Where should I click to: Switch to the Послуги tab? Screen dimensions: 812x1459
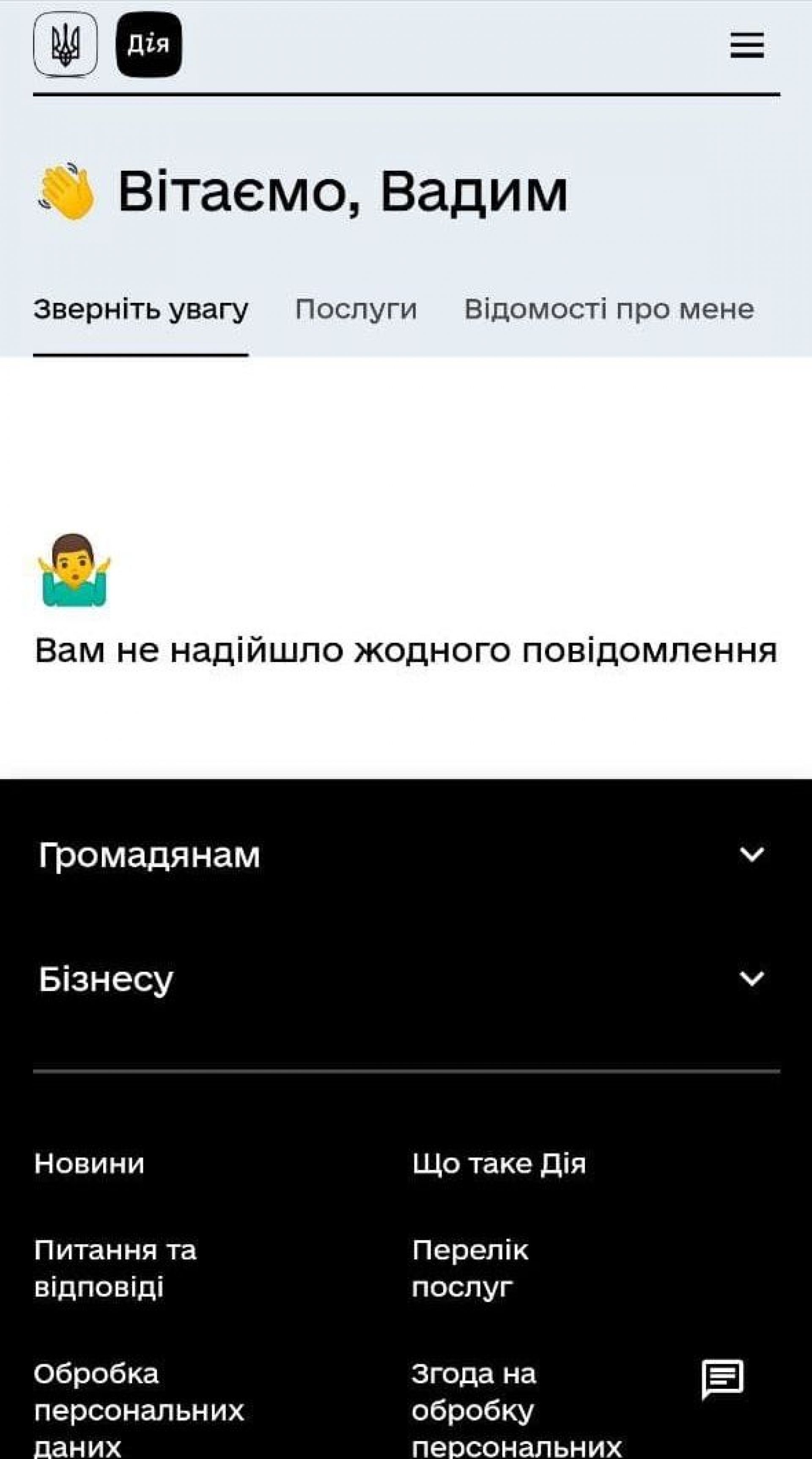(x=356, y=310)
